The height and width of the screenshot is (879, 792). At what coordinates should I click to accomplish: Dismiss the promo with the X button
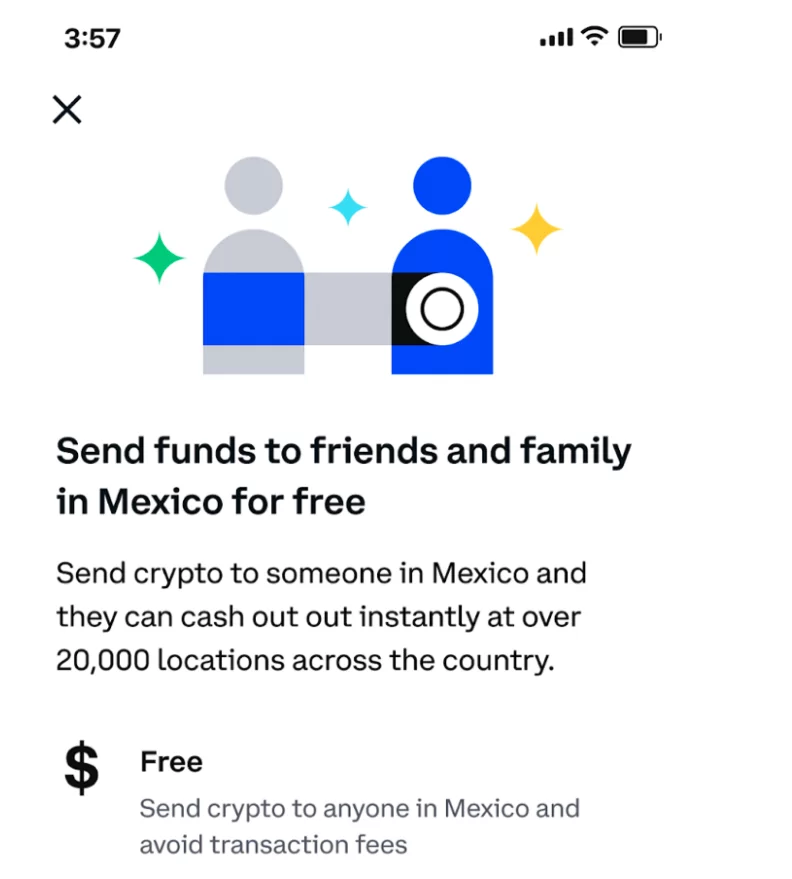click(x=66, y=110)
